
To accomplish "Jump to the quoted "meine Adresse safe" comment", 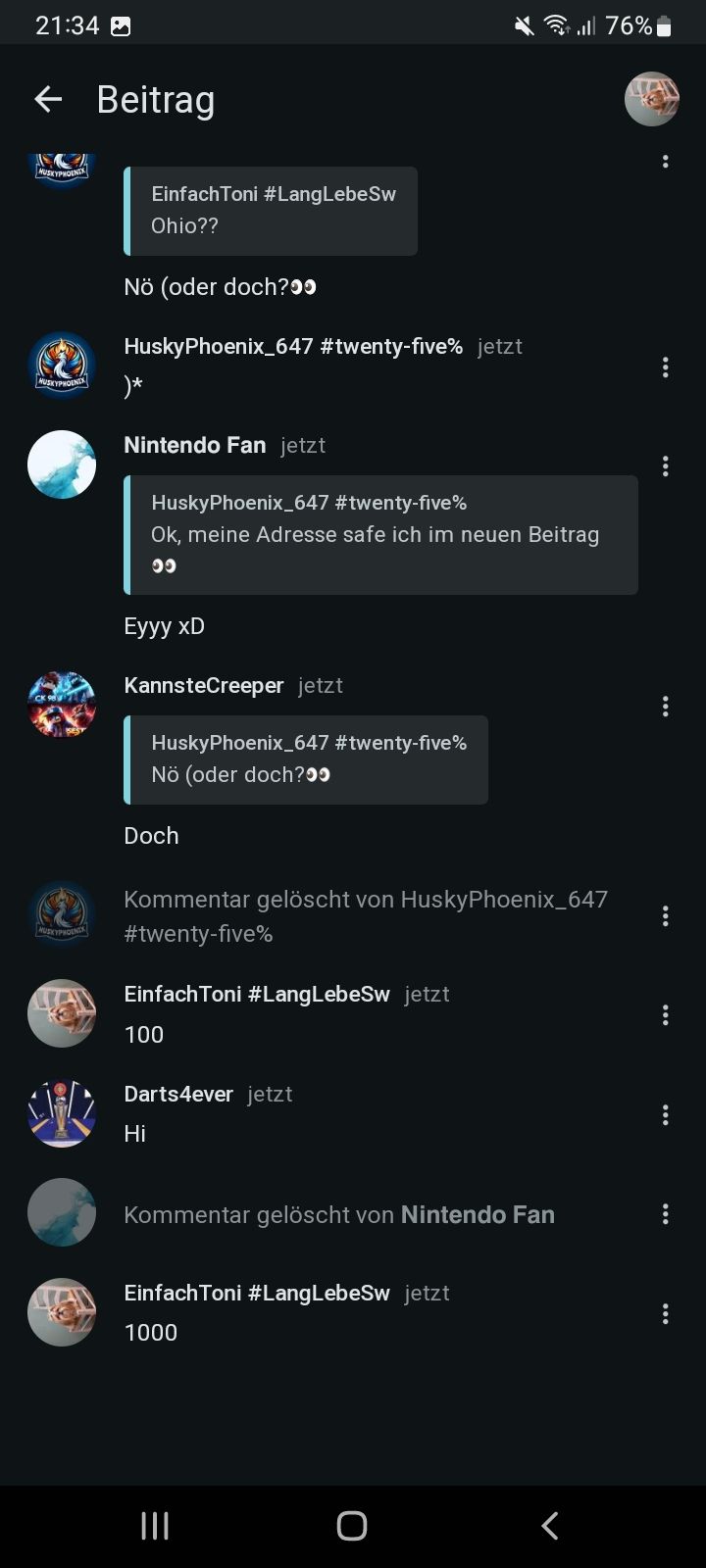I will tap(382, 535).
